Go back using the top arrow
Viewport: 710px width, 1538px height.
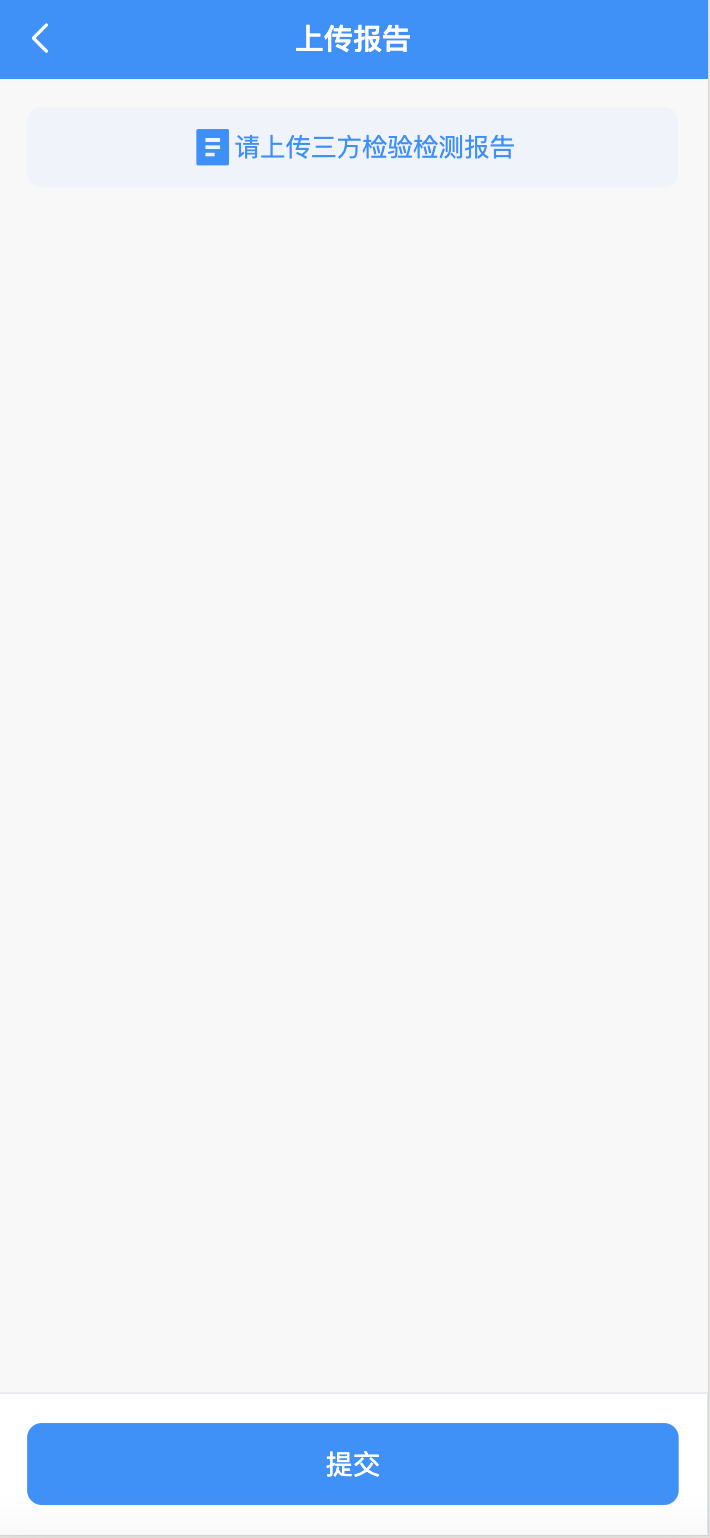40,39
